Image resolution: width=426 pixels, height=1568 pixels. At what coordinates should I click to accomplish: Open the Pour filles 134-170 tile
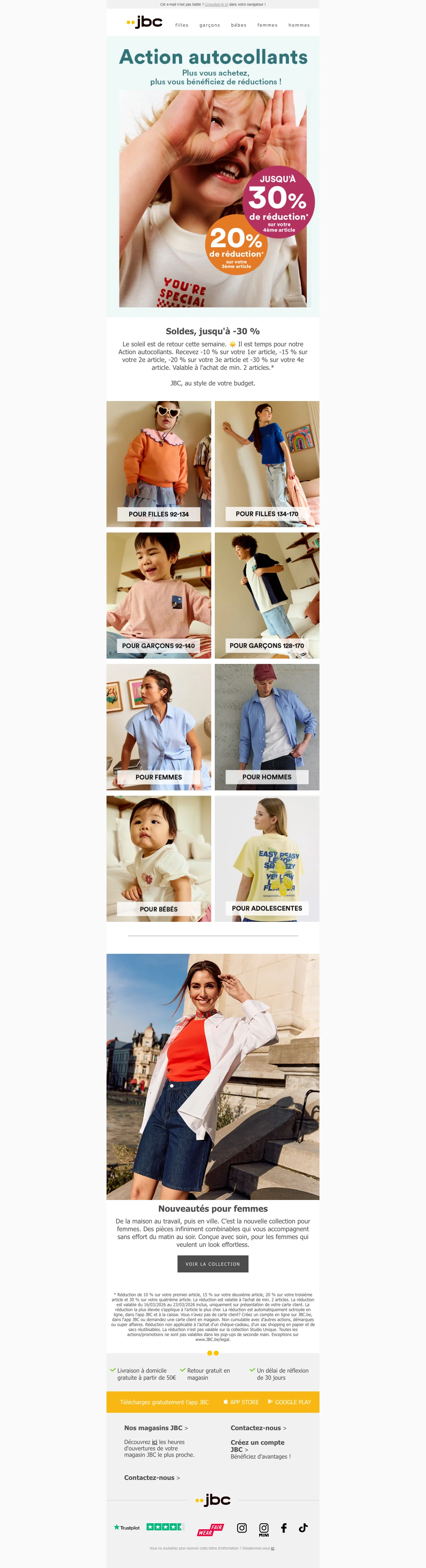(x=267, y=464)
